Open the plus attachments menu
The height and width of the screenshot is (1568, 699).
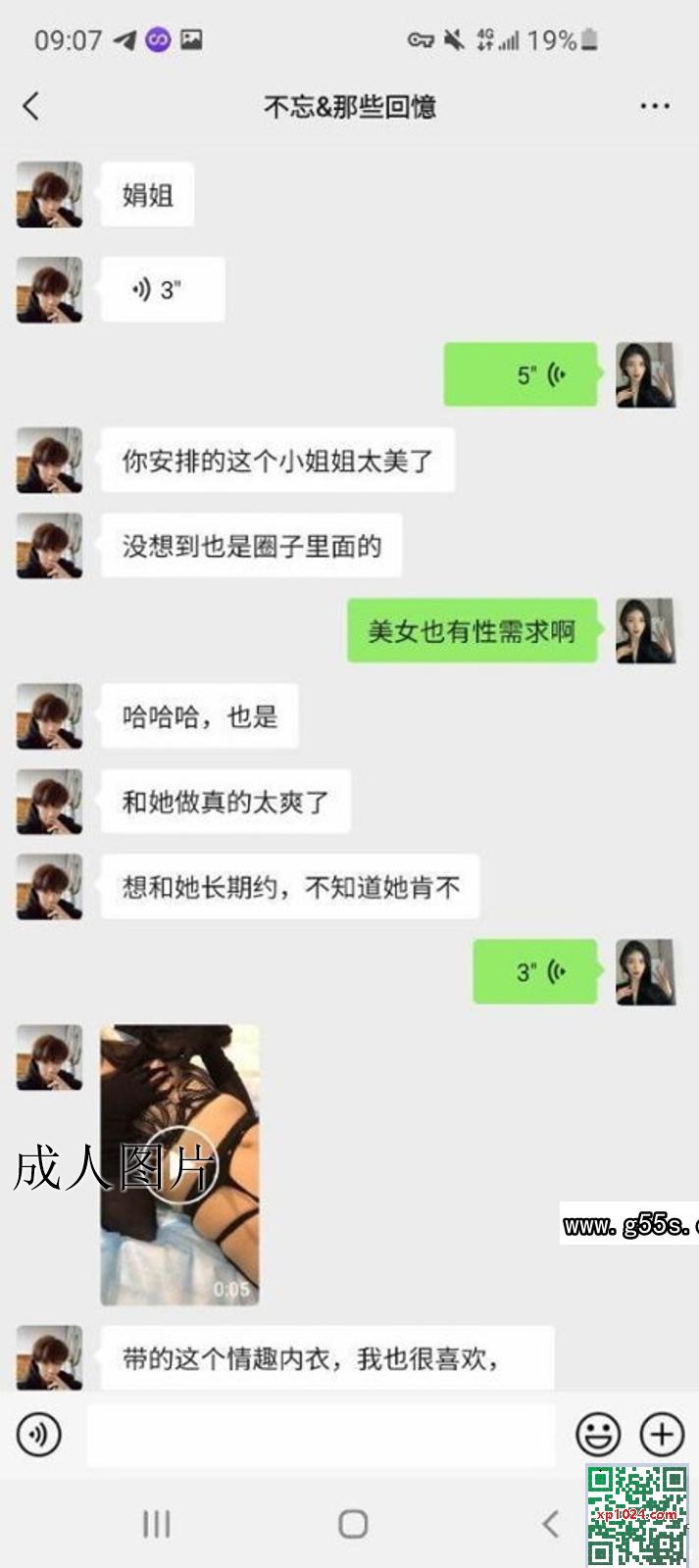663,1435
